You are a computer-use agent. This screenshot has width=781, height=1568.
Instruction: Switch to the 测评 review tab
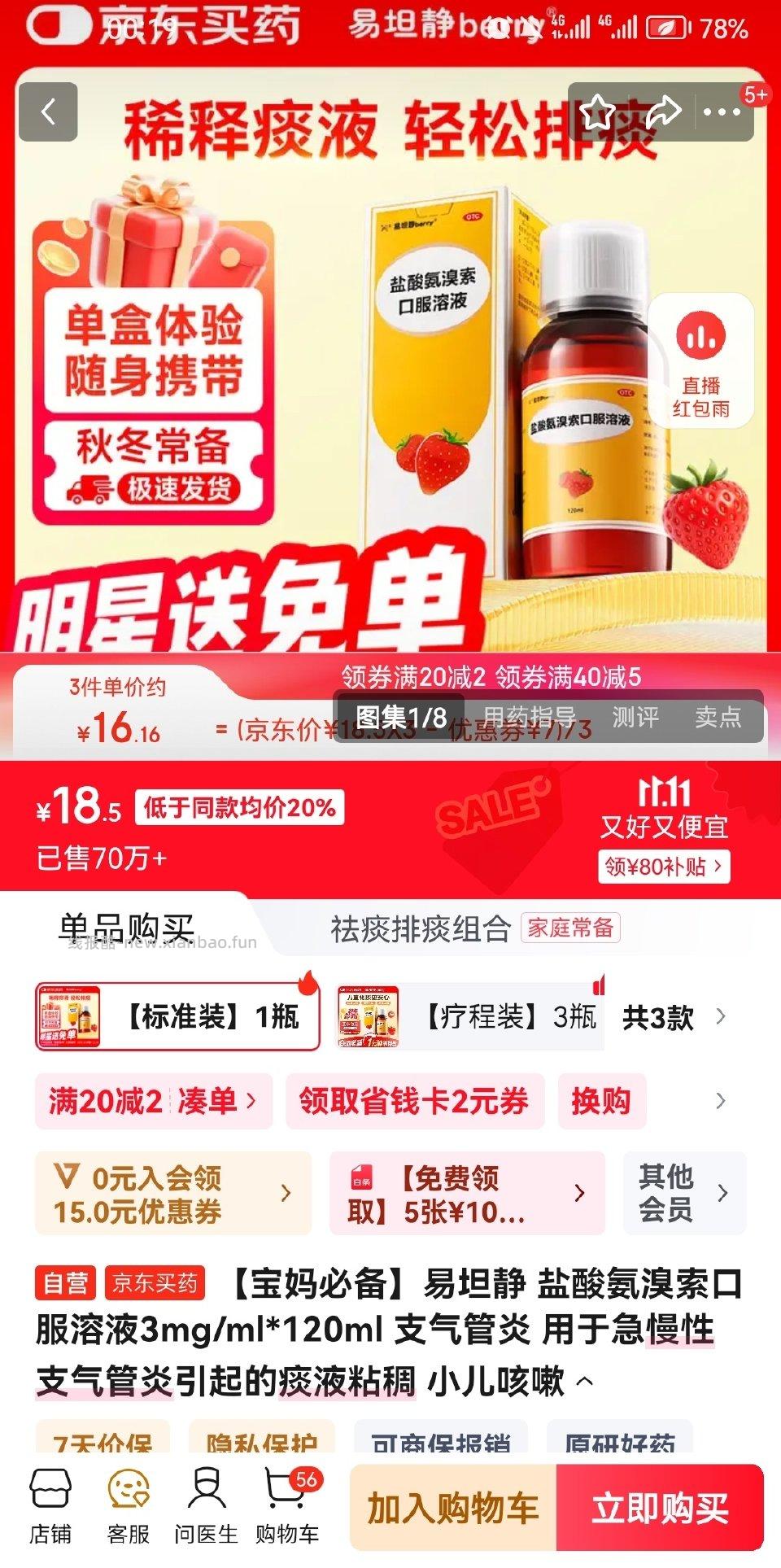[x=634, y=719]
